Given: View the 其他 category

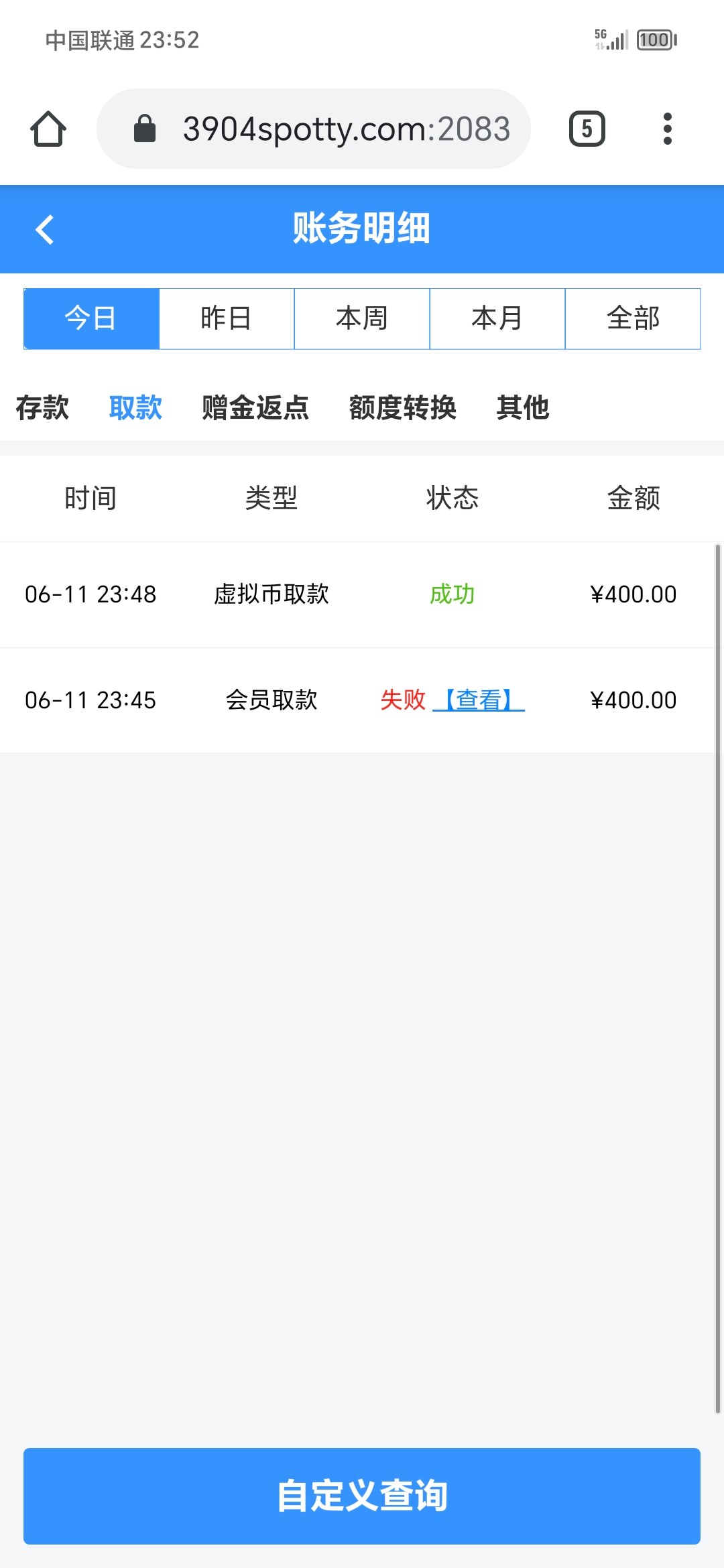Looking at the screenshot, I should tap(523, 407).
